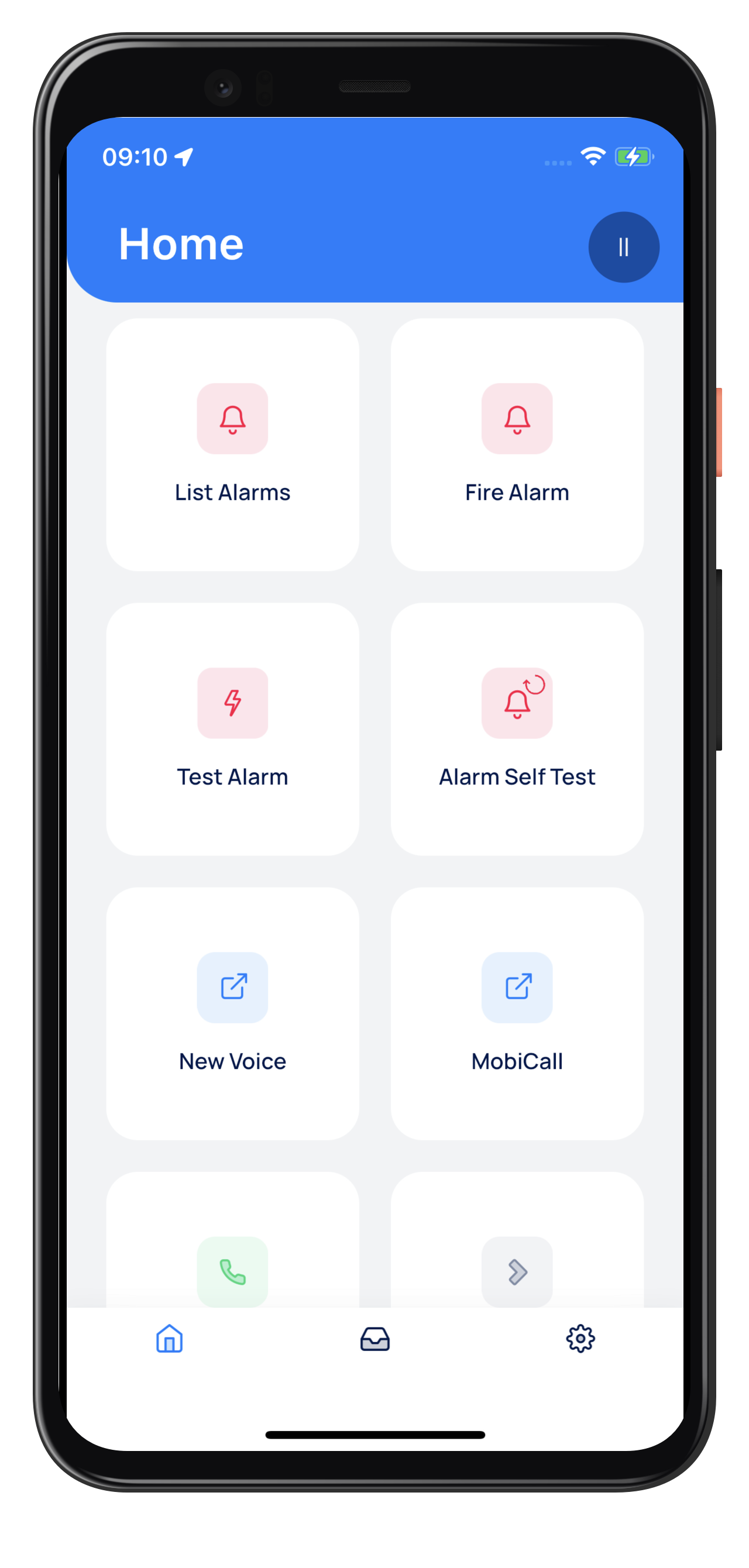Viewport: 749px width, 1568px height.
Task: Trigger the Fire Alarm card
Action: (517, 444)
